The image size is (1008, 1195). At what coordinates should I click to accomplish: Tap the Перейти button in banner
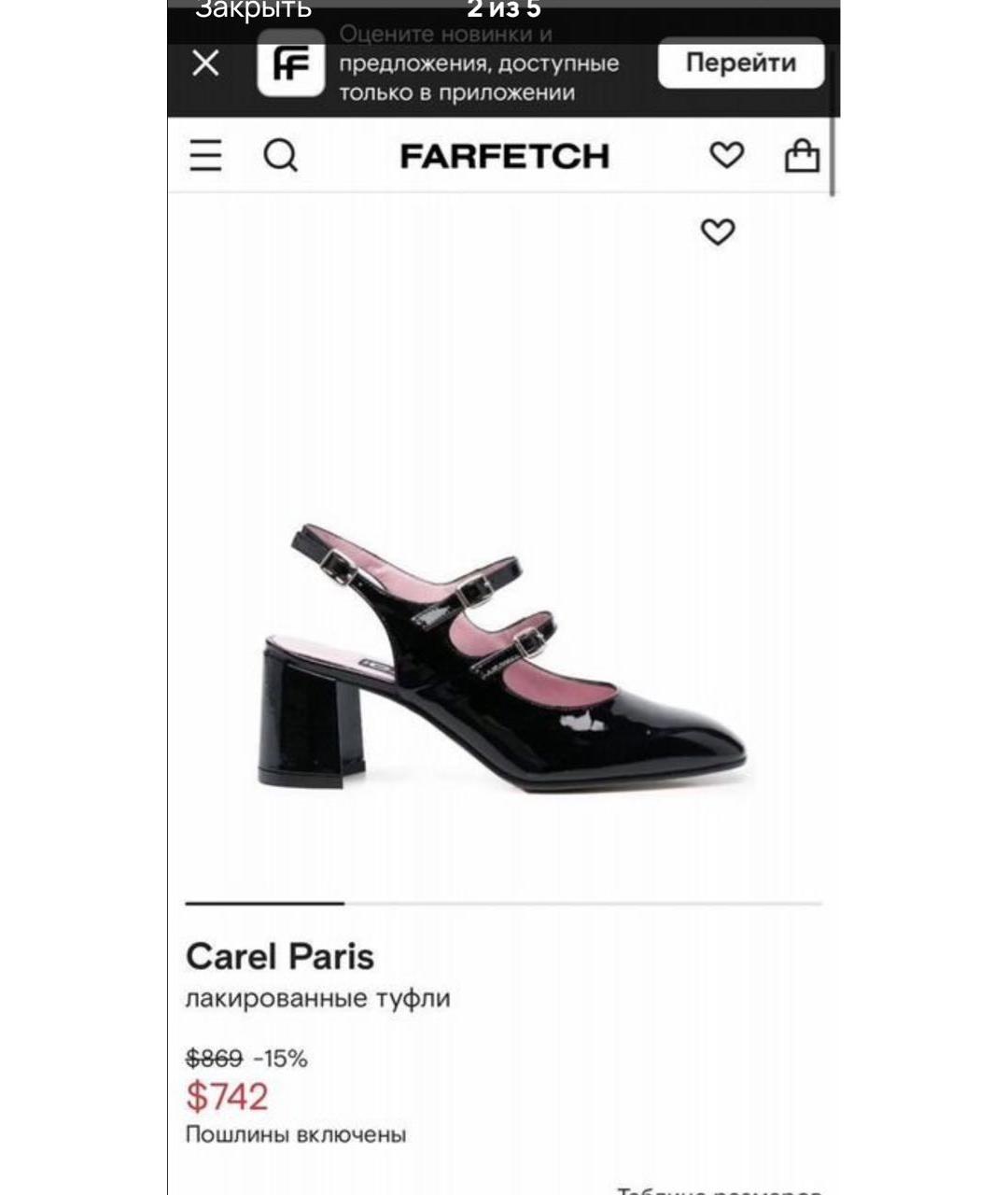click(x=740, y=63)
